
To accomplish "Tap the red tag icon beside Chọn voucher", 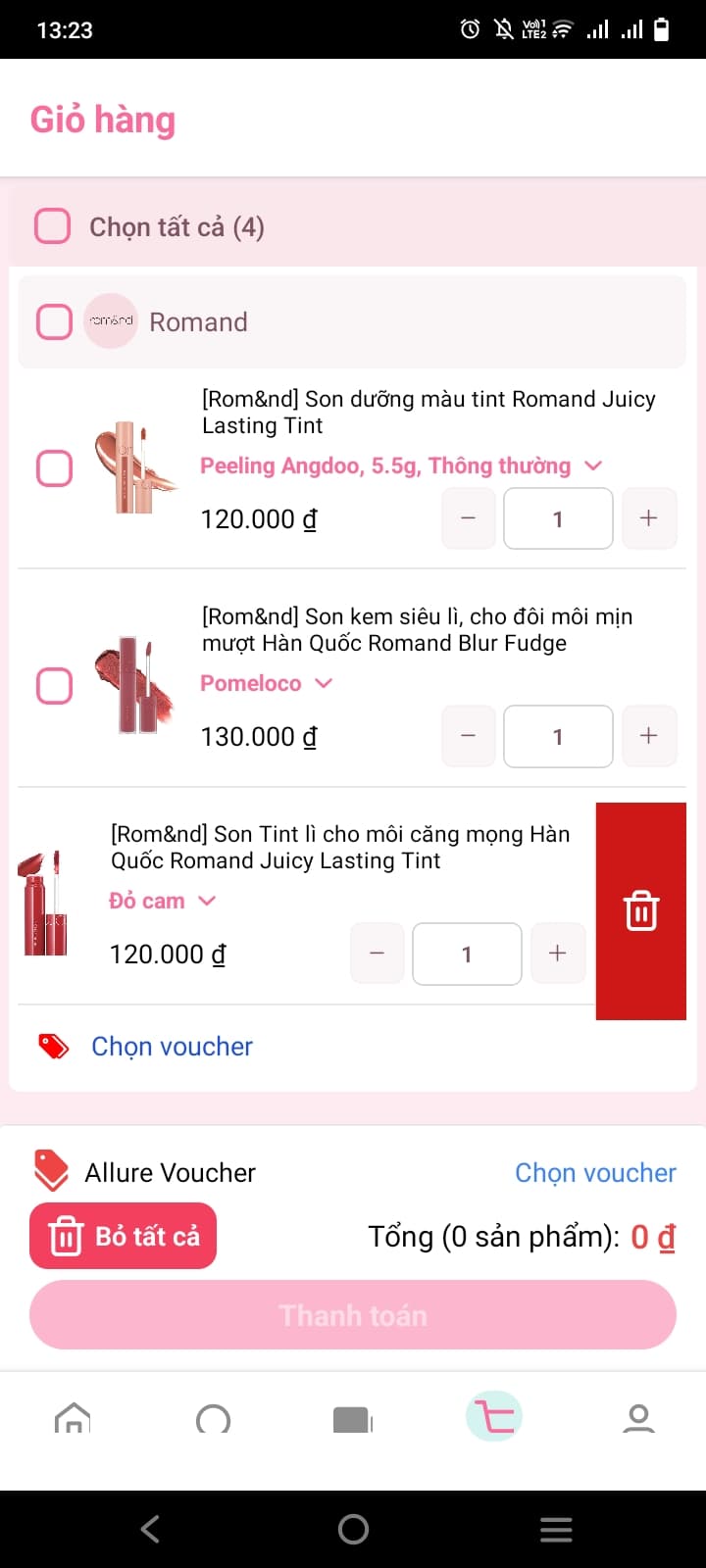I will tap(55, 1045).
